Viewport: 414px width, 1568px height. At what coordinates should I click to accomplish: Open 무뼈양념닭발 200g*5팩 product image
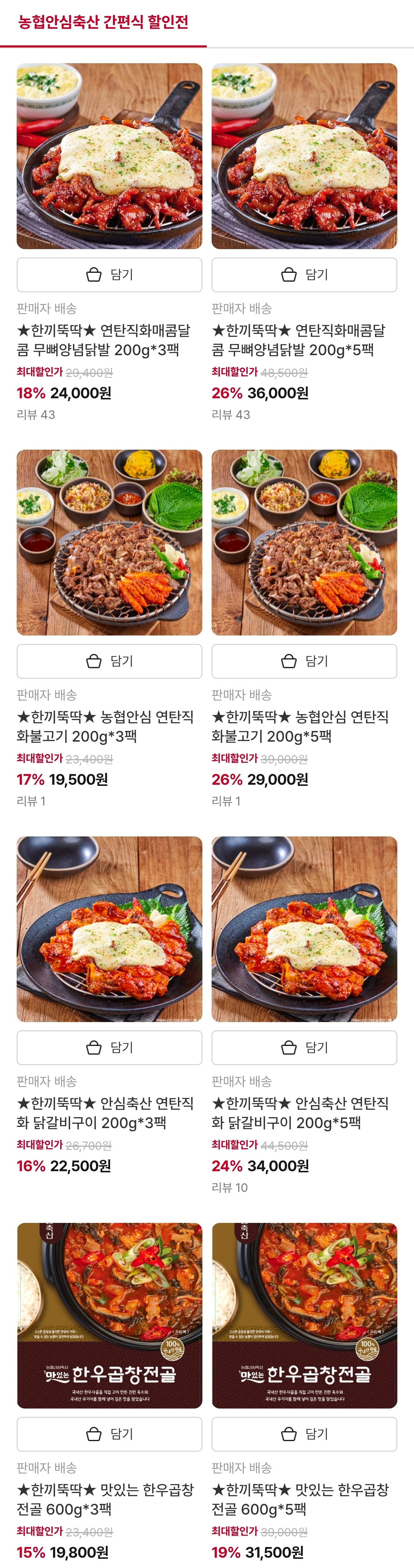pyautogui.click(x=304, y=156)
